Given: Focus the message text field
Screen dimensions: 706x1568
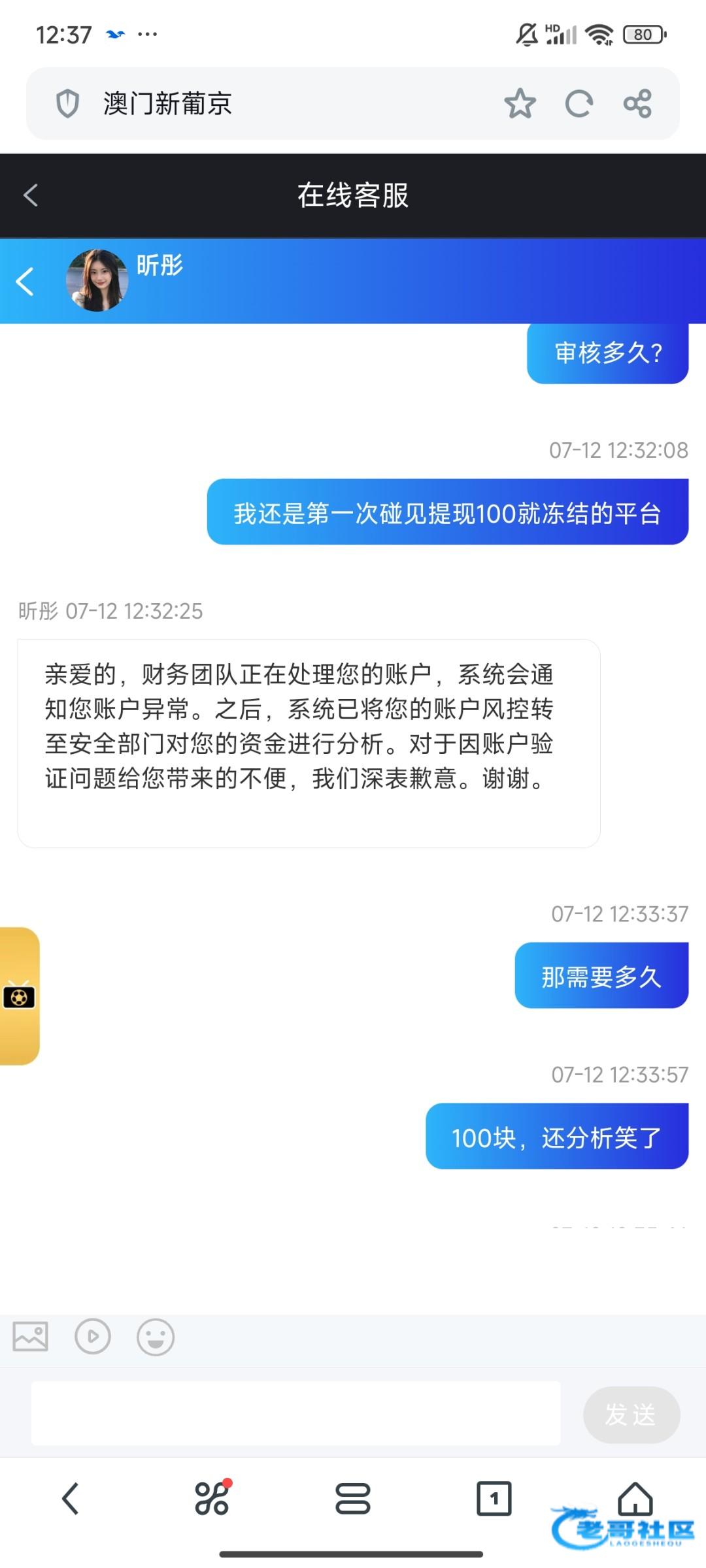Looking at the screenshot, I should (x=295, y=1413).
